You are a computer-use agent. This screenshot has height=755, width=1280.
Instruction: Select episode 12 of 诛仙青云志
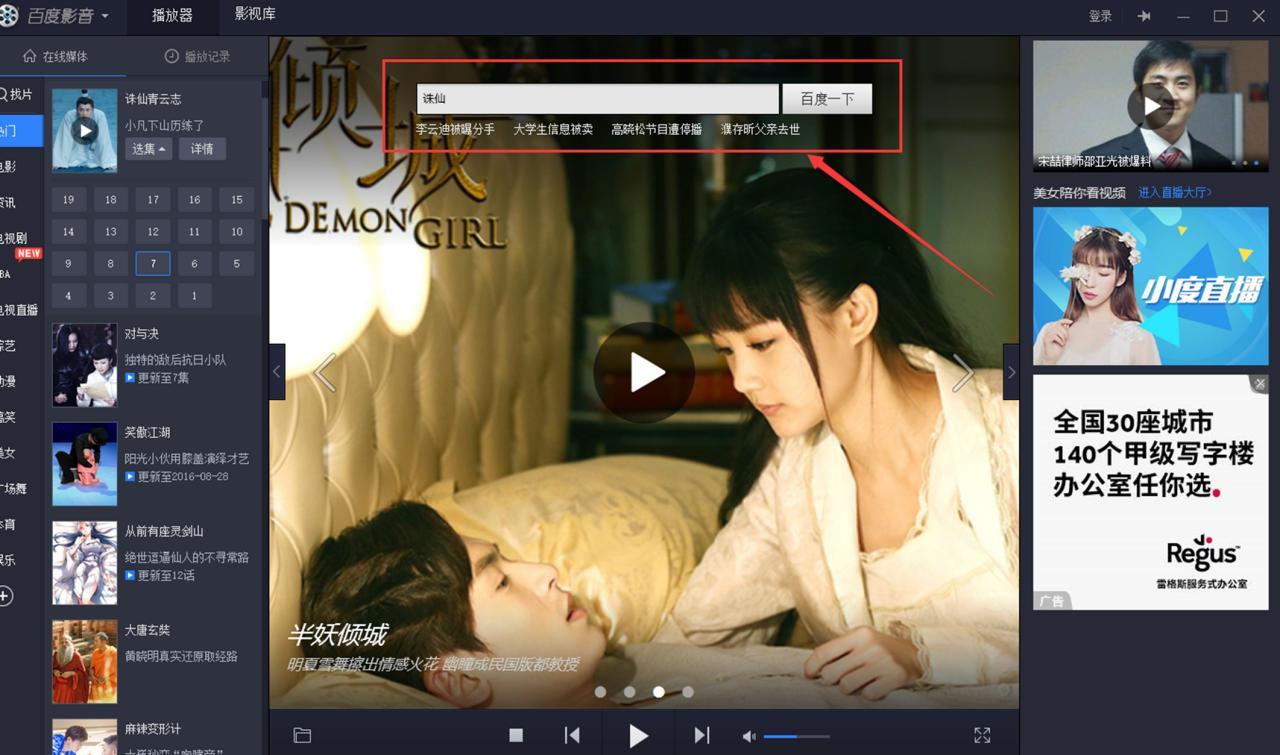coord(153,232)
